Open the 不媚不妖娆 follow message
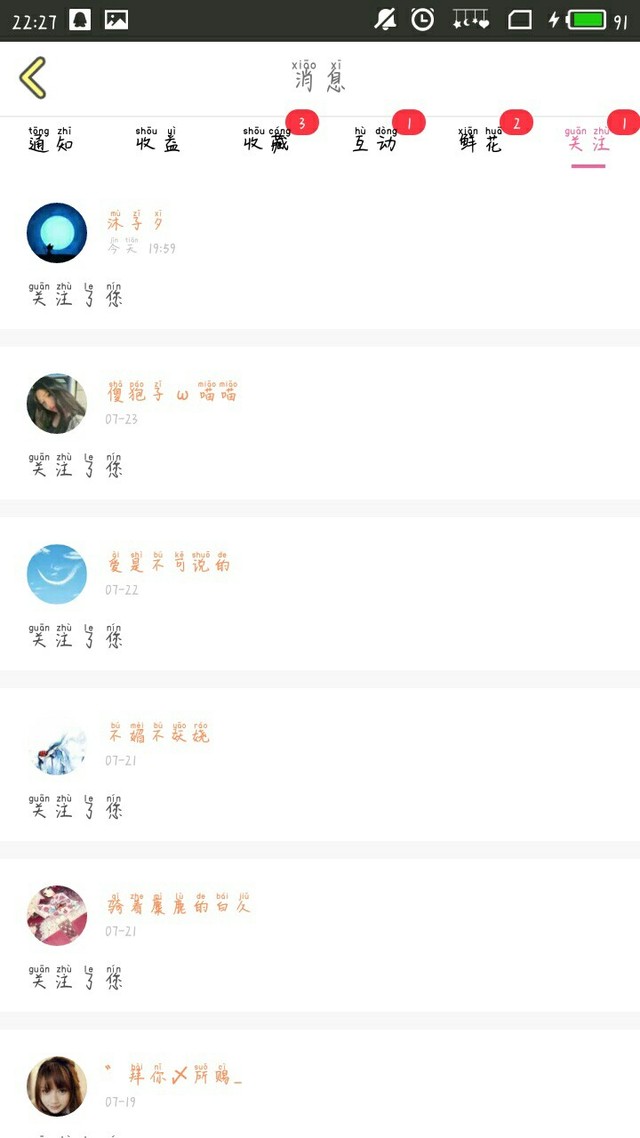Screen dimensions: 640x1138 [x=320, y=767]
